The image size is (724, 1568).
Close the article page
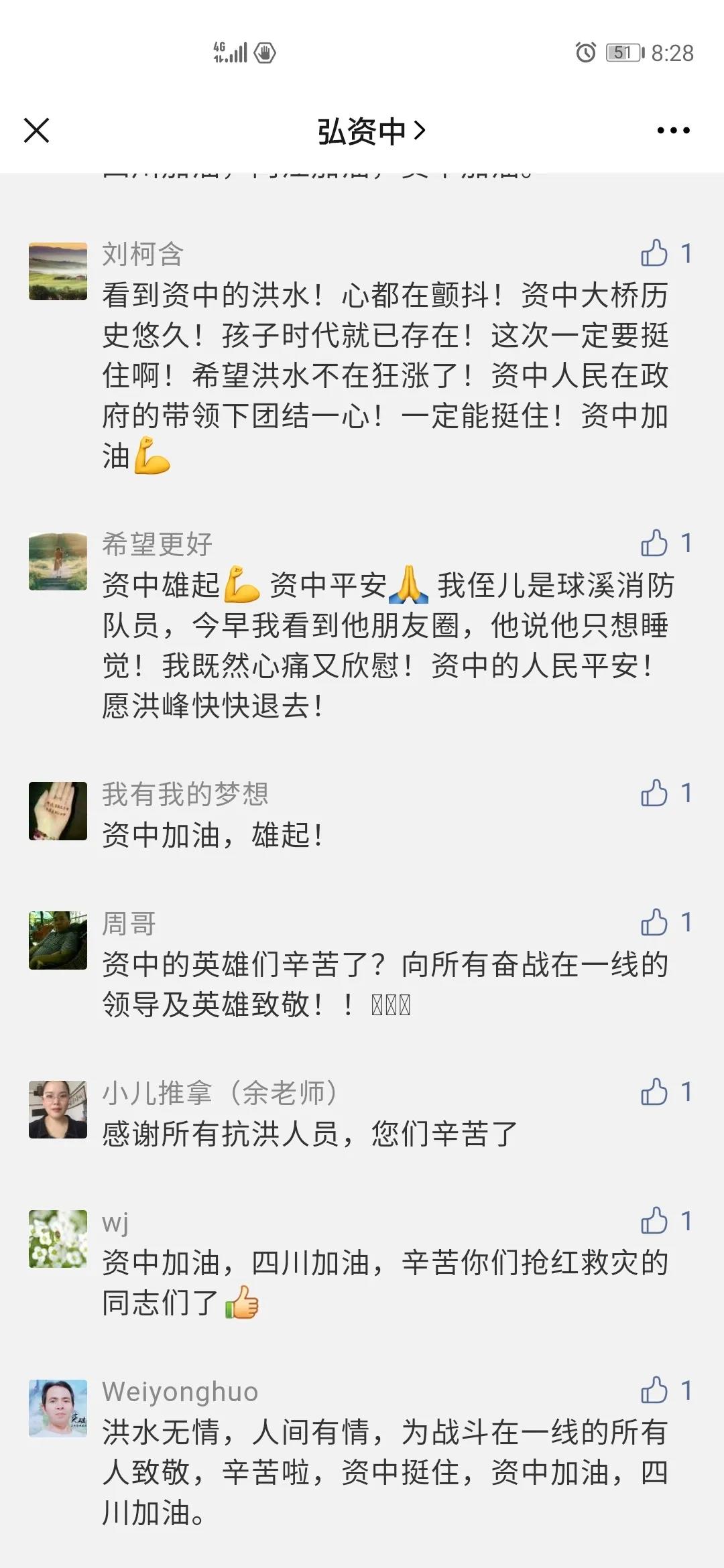[37, 131]
